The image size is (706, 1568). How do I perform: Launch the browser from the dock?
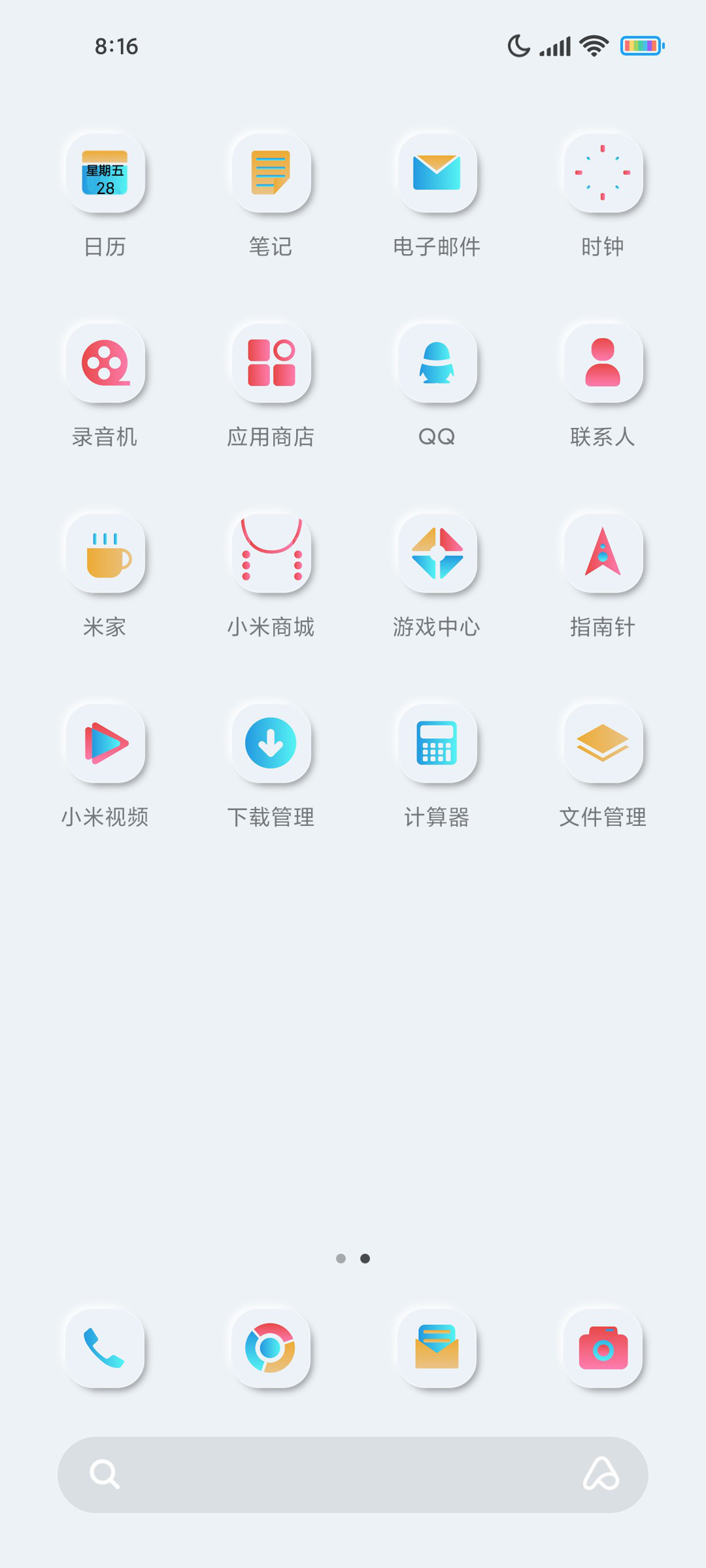click(x=271, y=1348)
